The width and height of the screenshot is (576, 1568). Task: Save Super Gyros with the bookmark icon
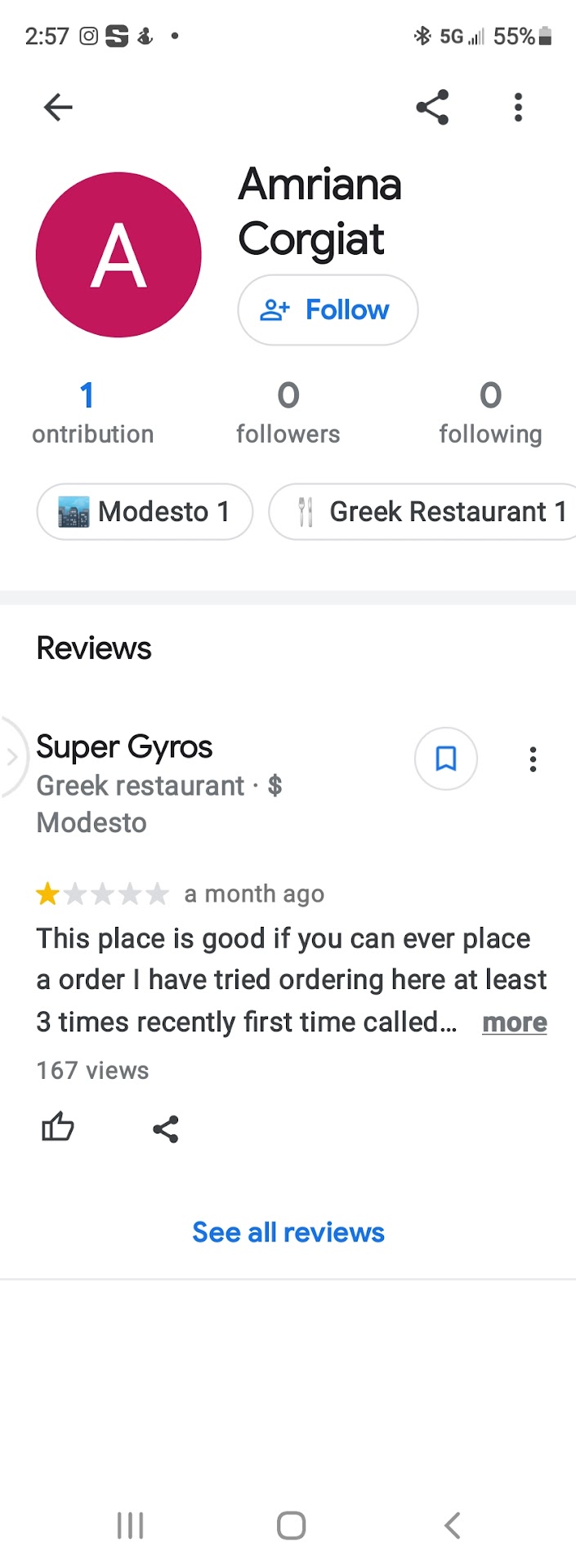click(x=445, y=759)
